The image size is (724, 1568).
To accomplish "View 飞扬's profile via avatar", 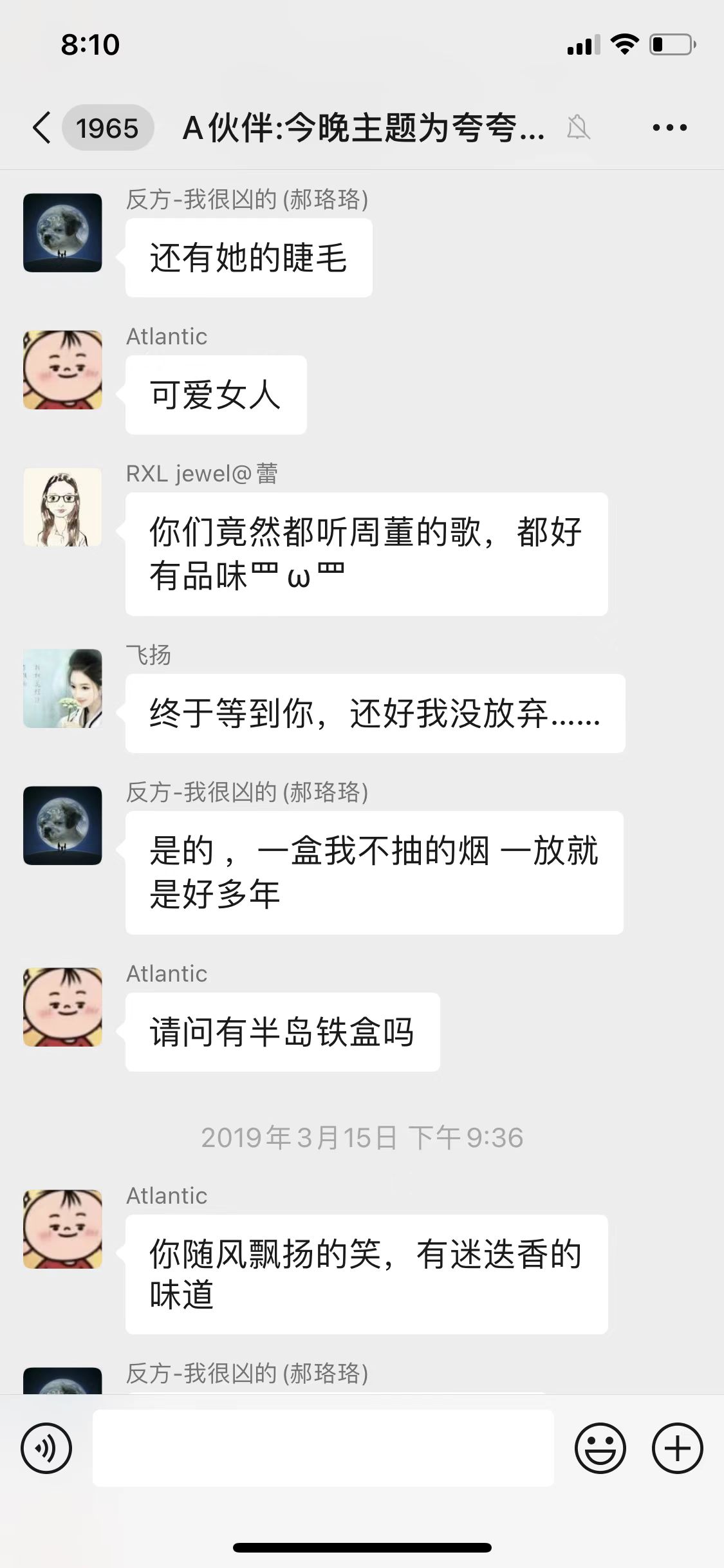I will point(62,688).
